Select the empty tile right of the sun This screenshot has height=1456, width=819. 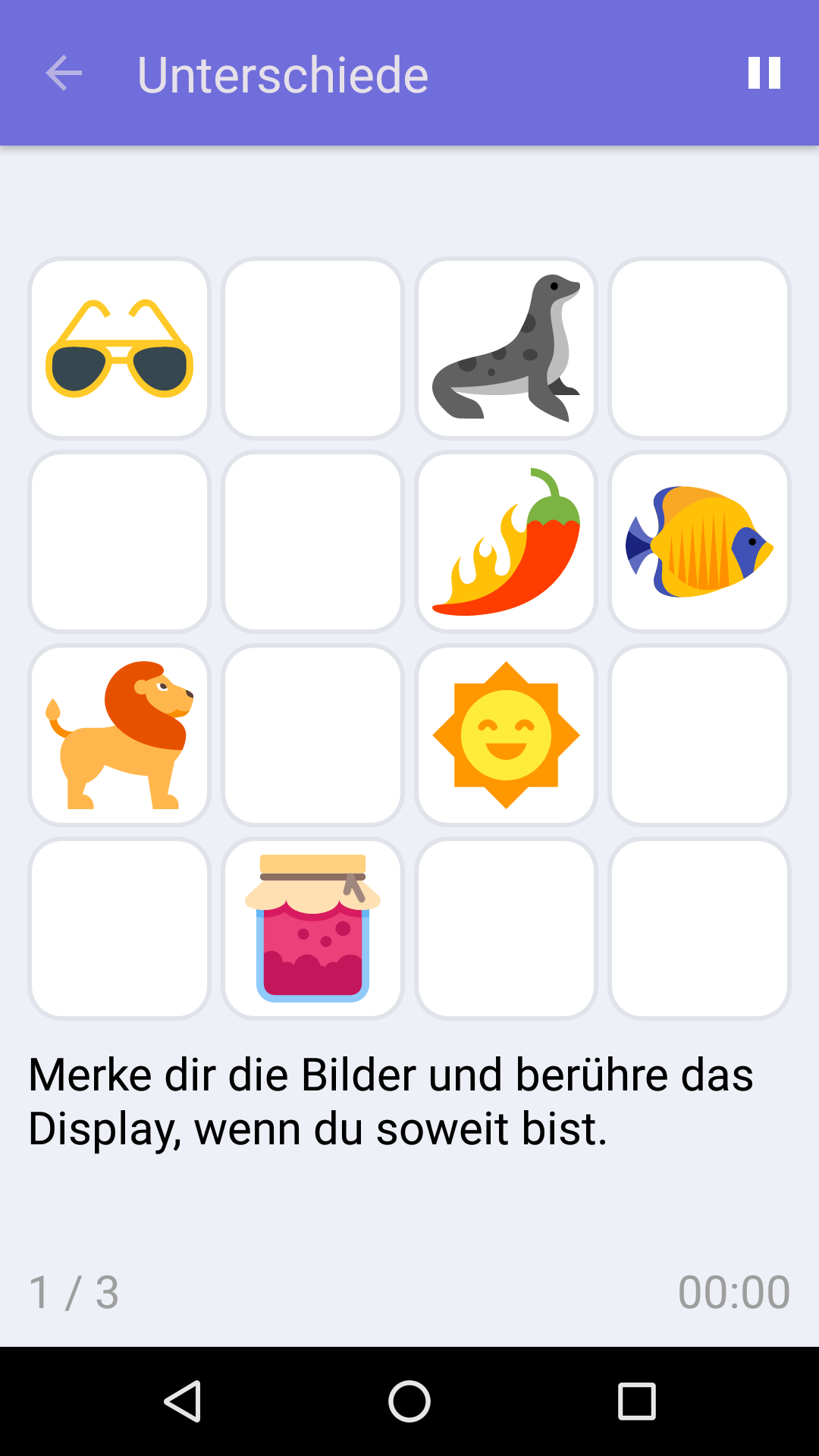coord(699,735)
